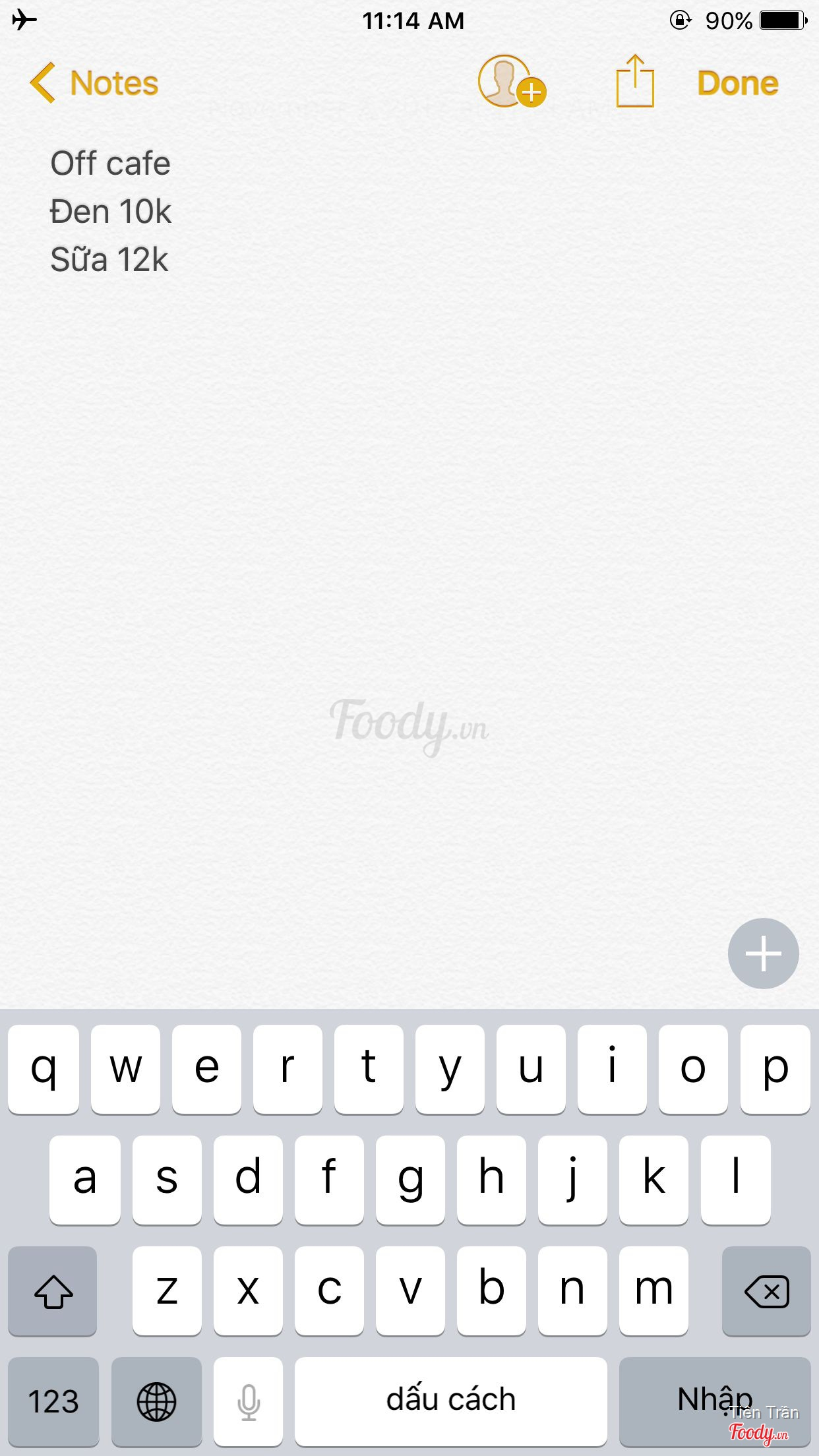The height and width of the screenshot is (1456, 819).
Task: Go back to the Notes list
Action: (x=94, y=83)
